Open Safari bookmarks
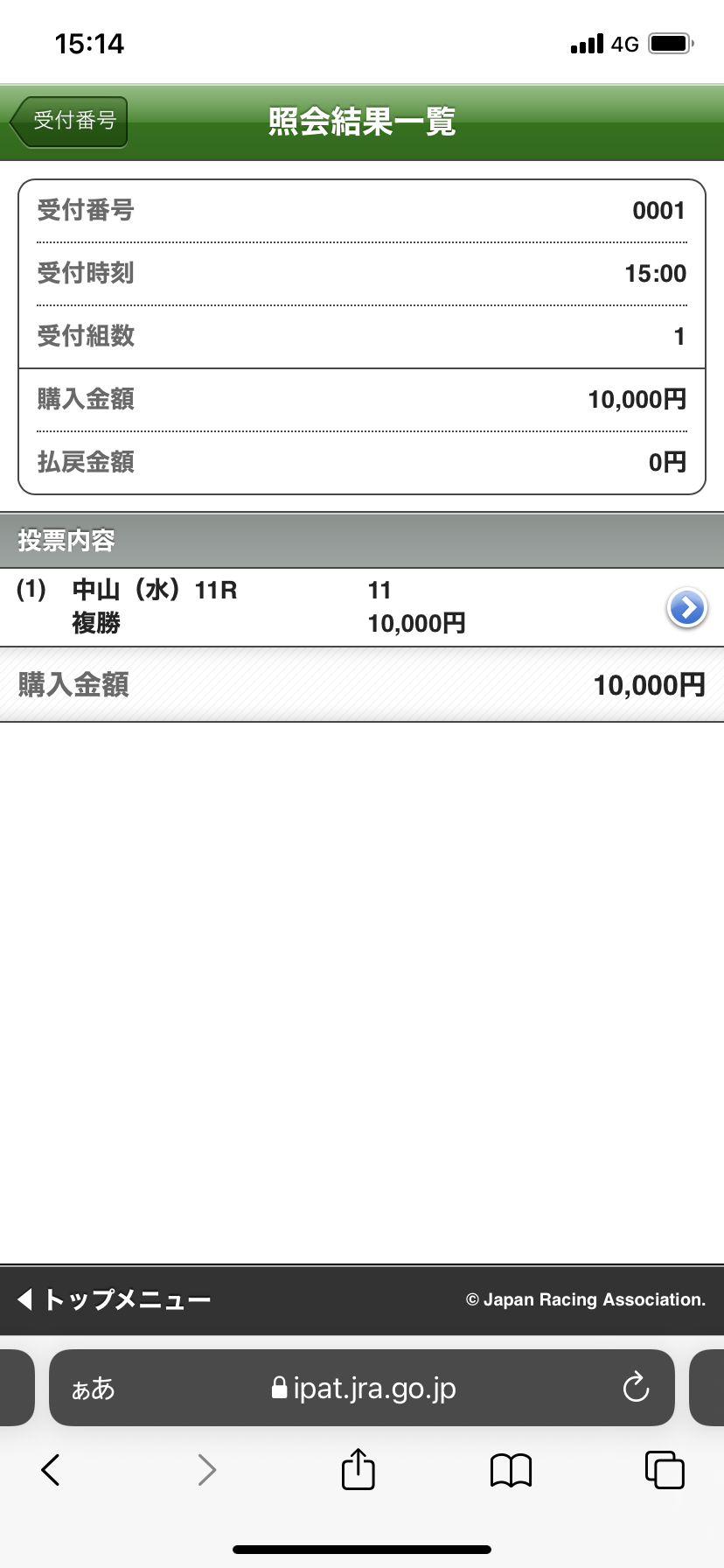724x1568 pixels. tap(511, 1470)
